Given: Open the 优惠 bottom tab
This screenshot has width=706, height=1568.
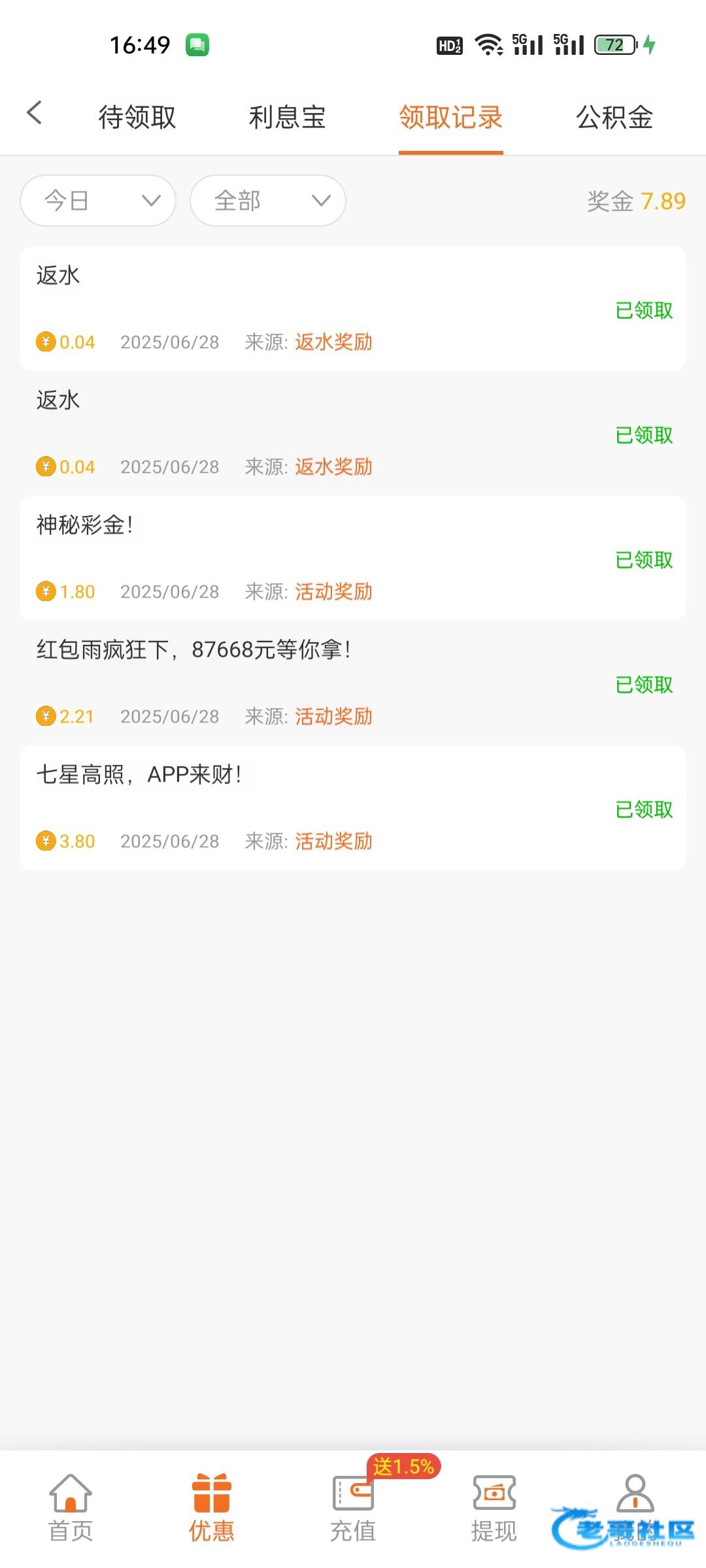Looking at the screenshot, I should 212,1508.
